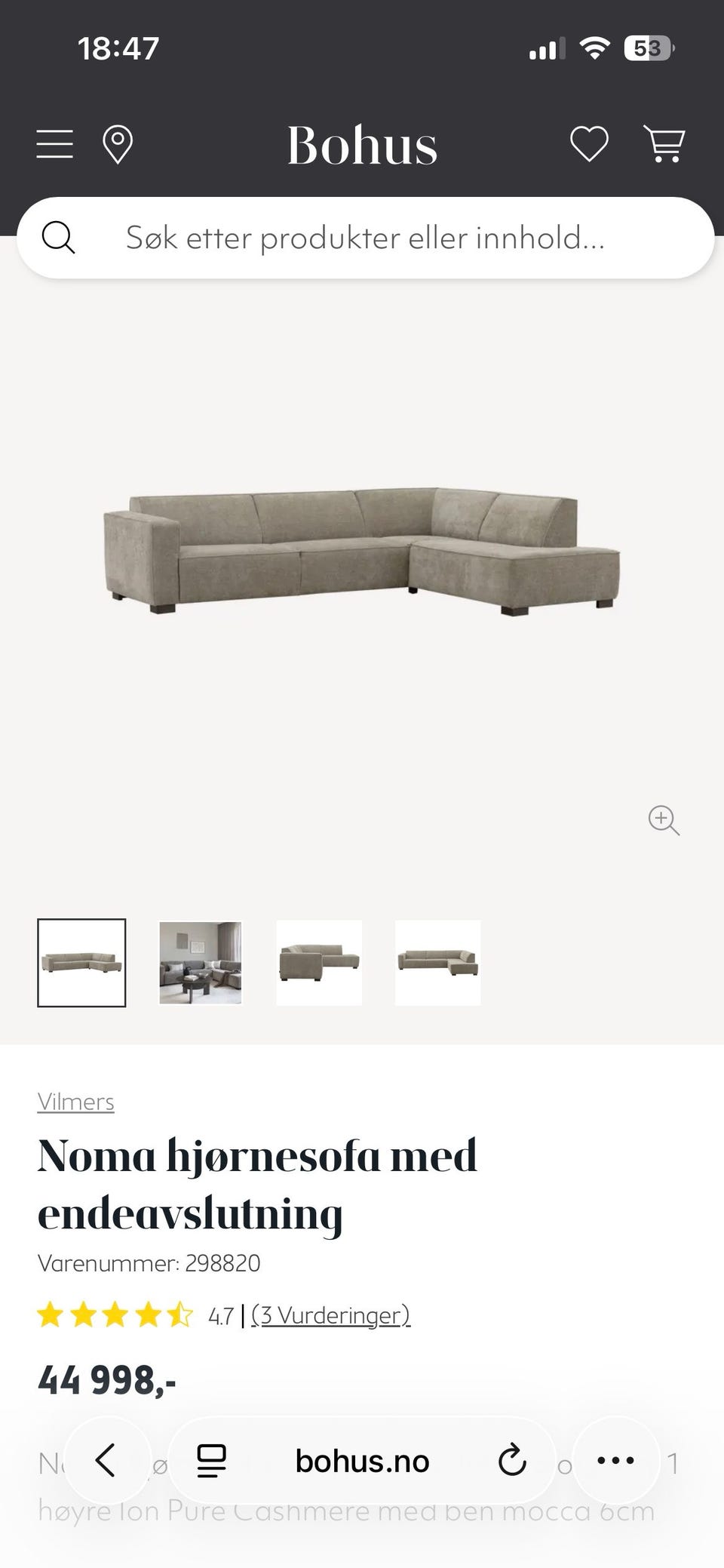Open the browser more options menu
This screenshot has width=724, height=1568.
point(615,1460)
